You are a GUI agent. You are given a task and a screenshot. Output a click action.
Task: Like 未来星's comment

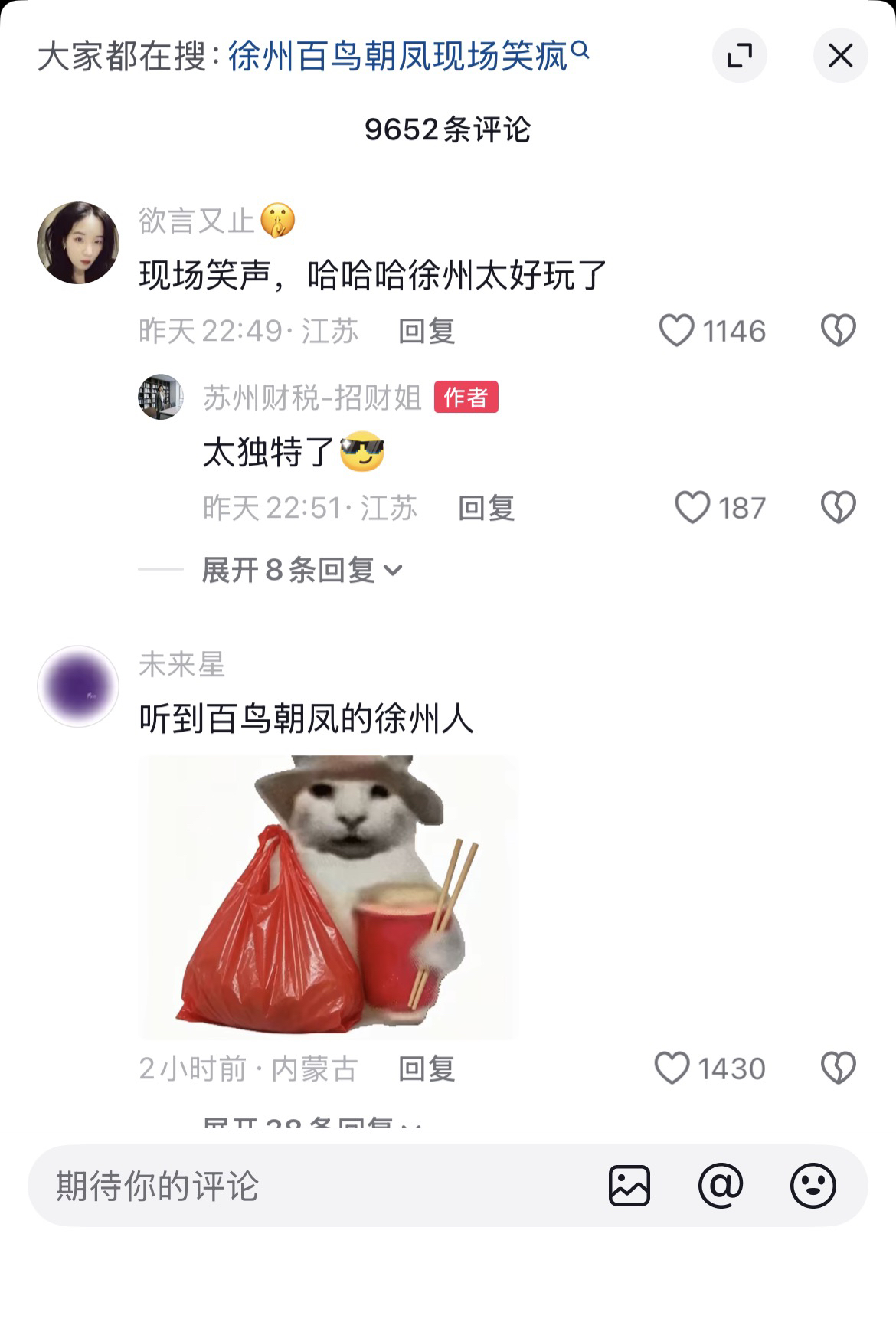point(672,1069)
